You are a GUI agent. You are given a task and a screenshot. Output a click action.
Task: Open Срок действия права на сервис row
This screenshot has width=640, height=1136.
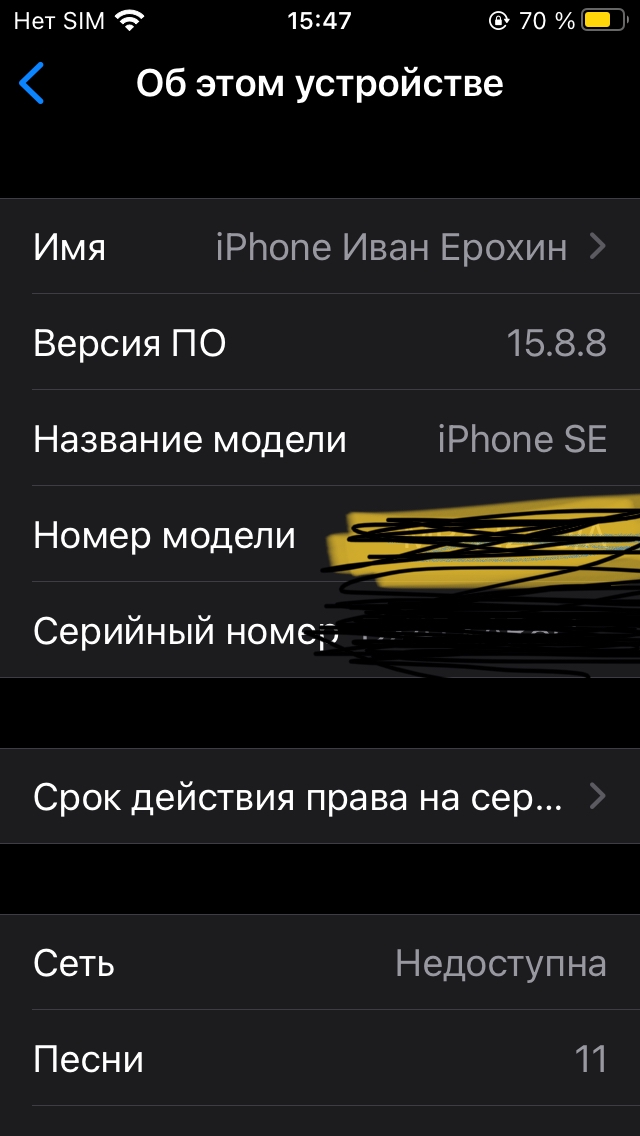click(x=320, y=796)
